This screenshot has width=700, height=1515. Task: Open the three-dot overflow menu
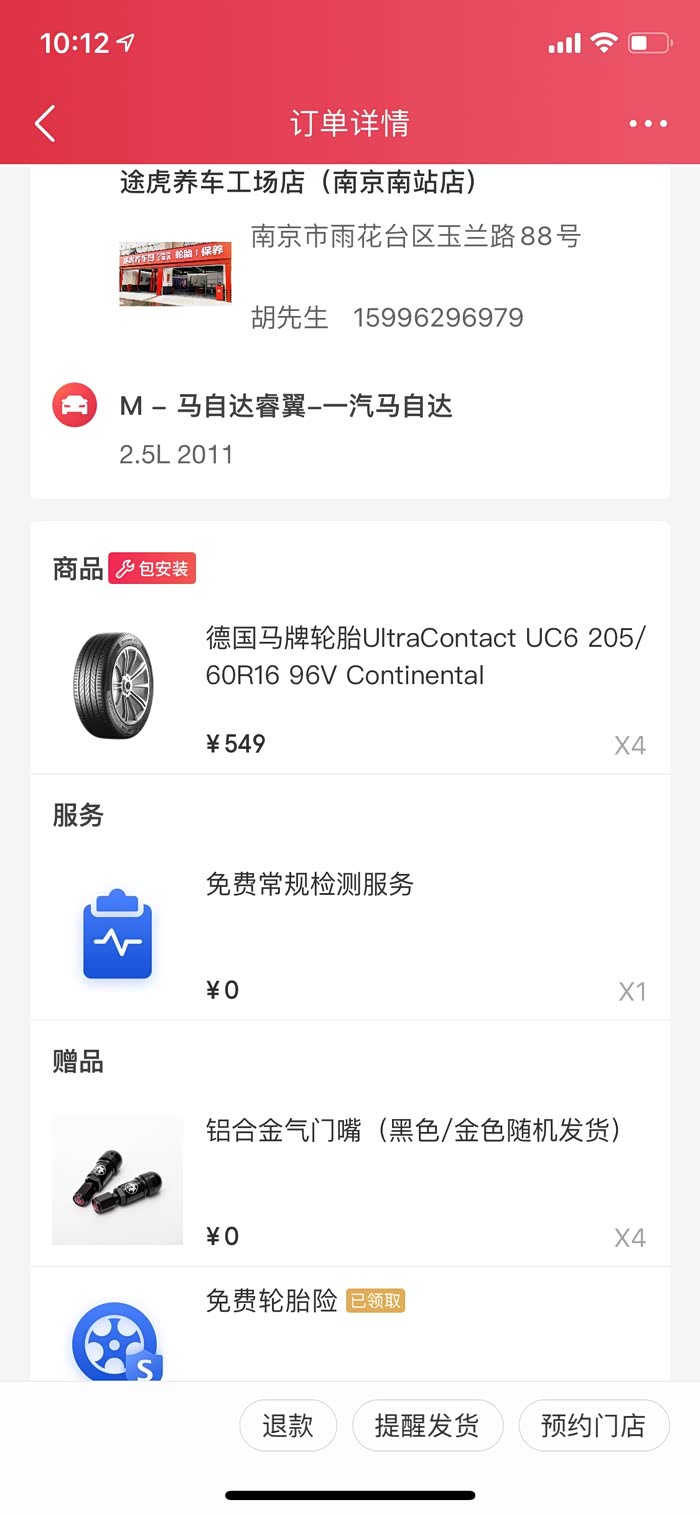tap(647, 124)
